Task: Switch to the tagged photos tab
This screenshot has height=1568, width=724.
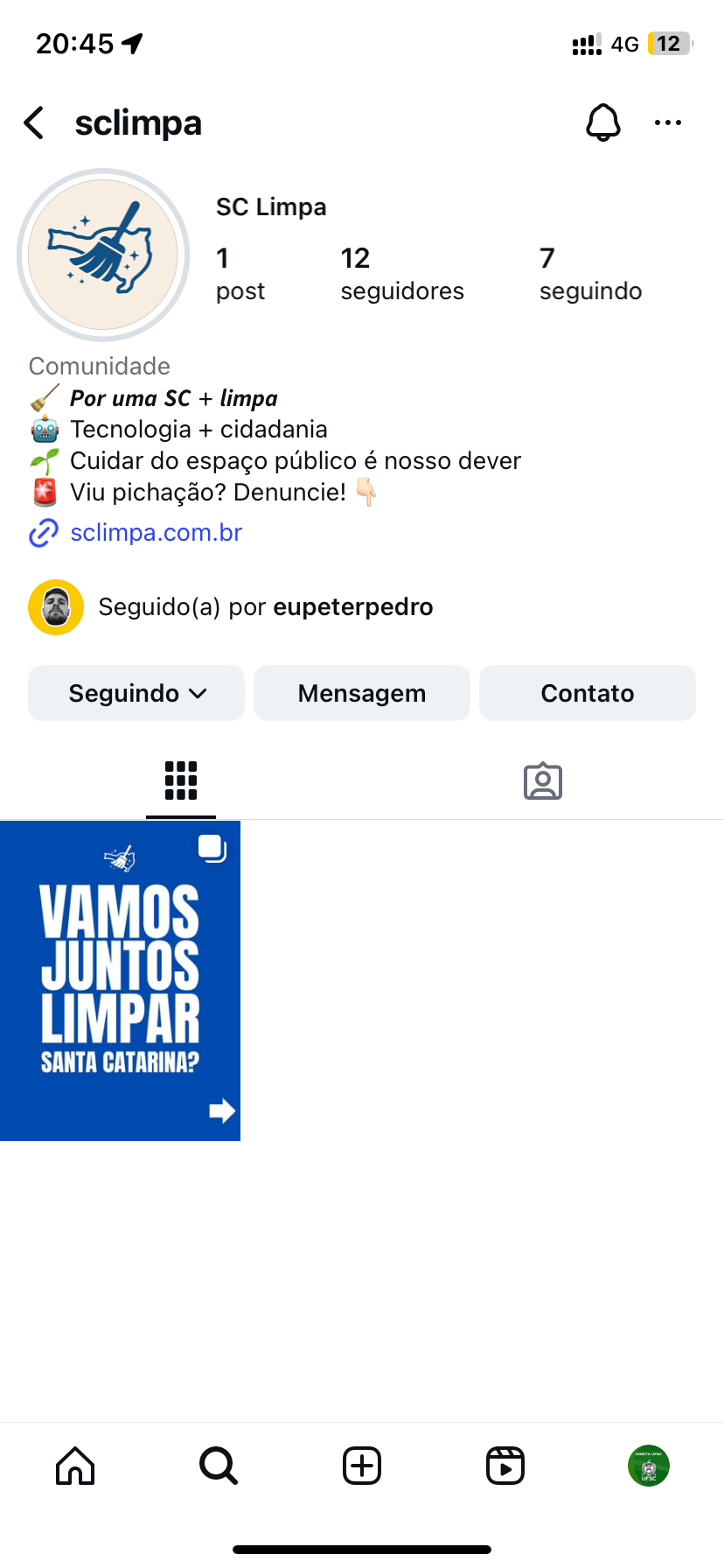Action: 543,780
